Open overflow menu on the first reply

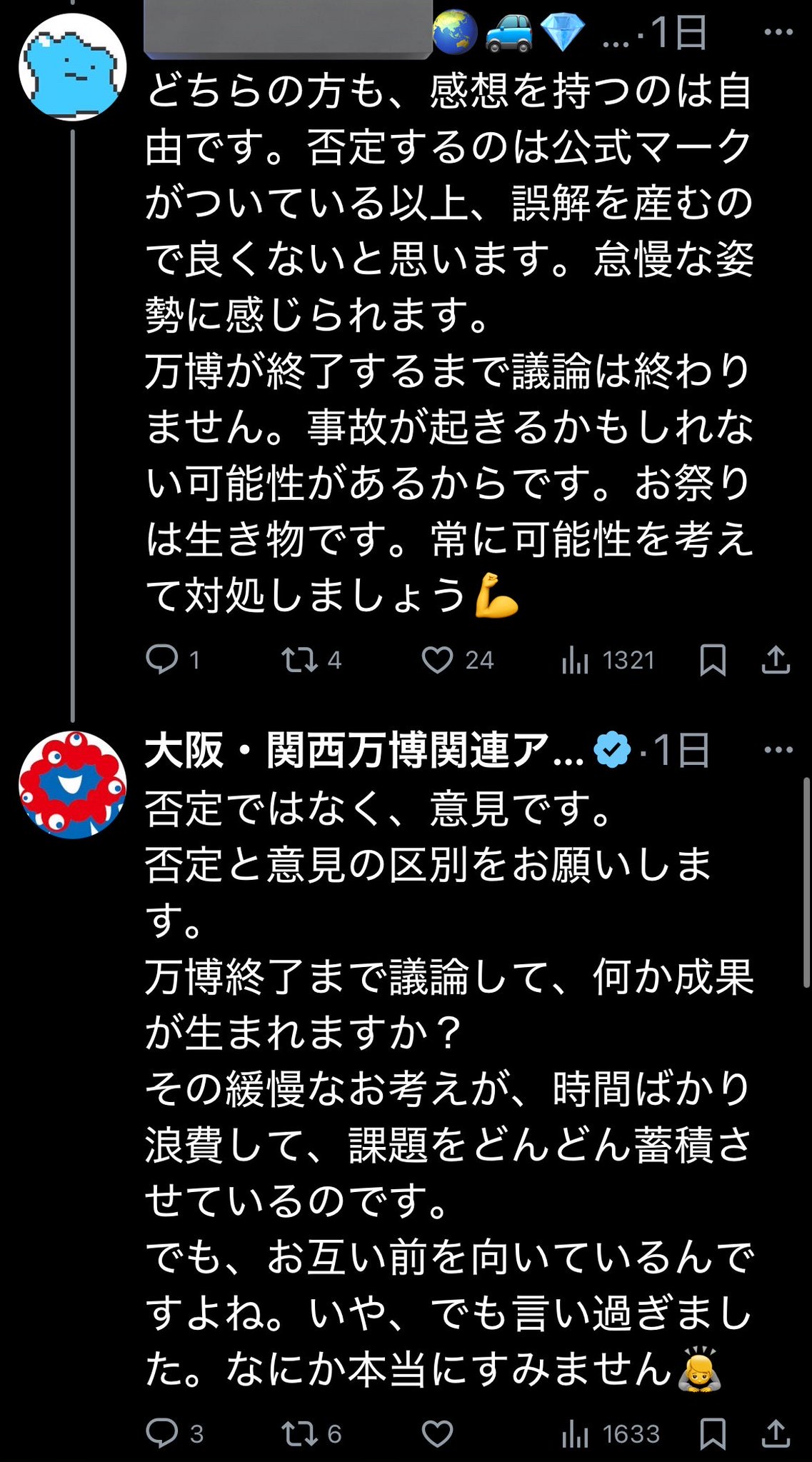click(778, 32)
